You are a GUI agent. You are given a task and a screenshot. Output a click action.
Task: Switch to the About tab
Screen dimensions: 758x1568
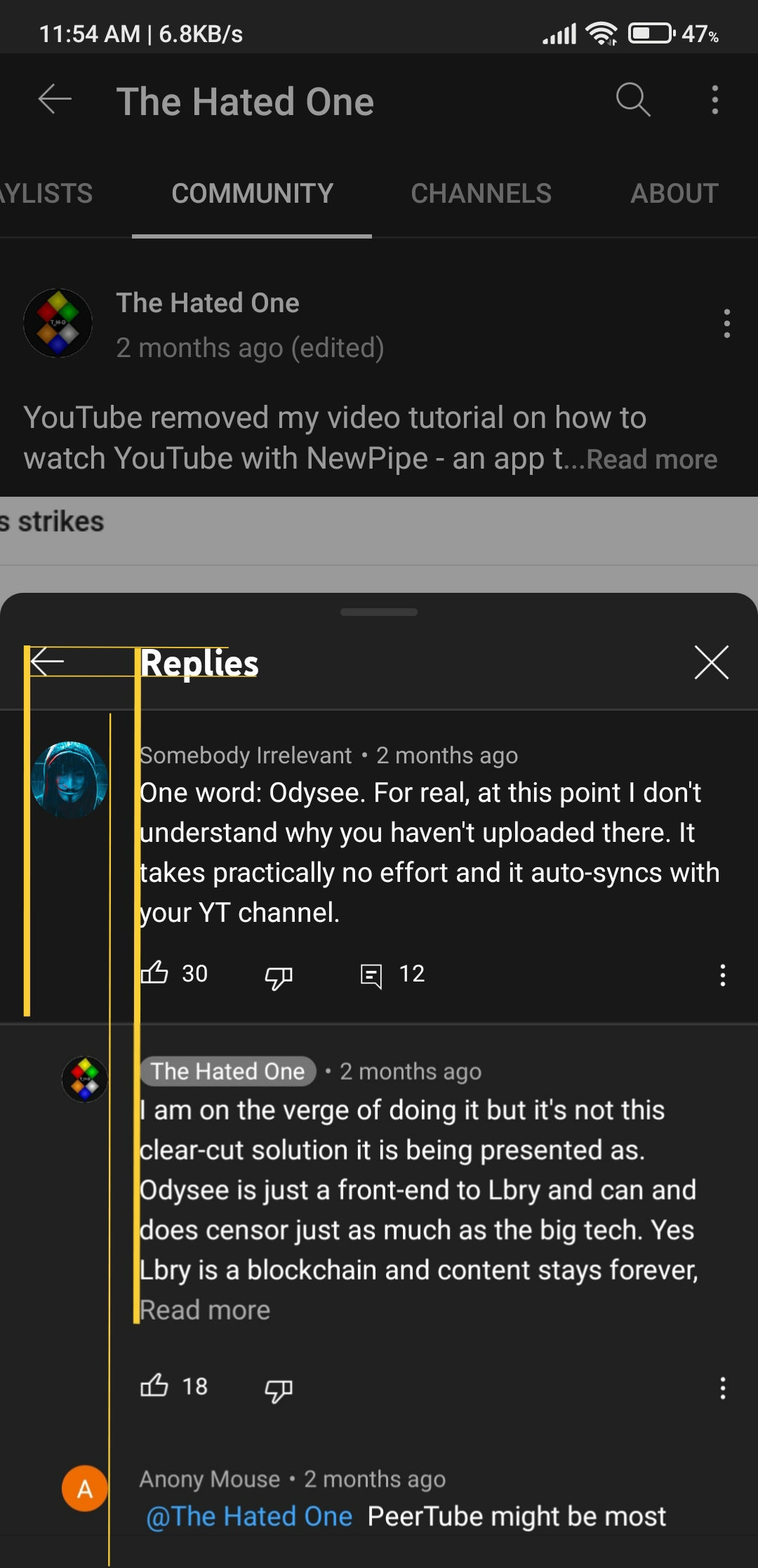click(674, 194)
